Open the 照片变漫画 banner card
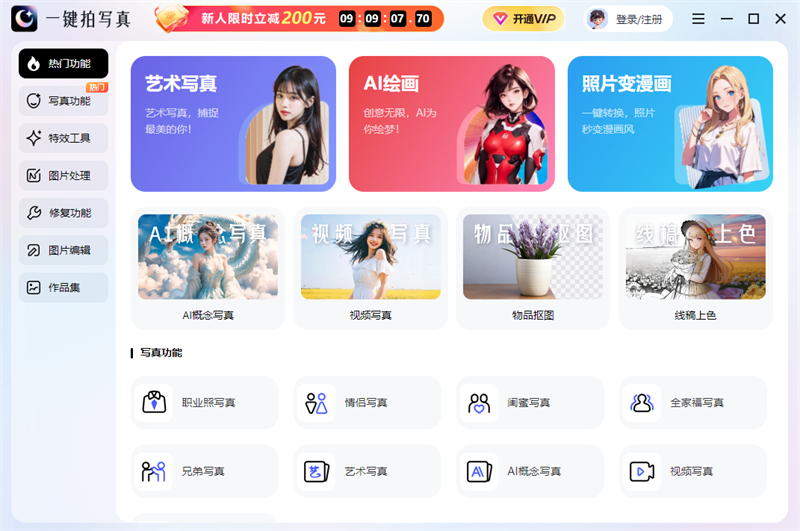800x531 pixels. pyautogui.click(x=670, y=123)
